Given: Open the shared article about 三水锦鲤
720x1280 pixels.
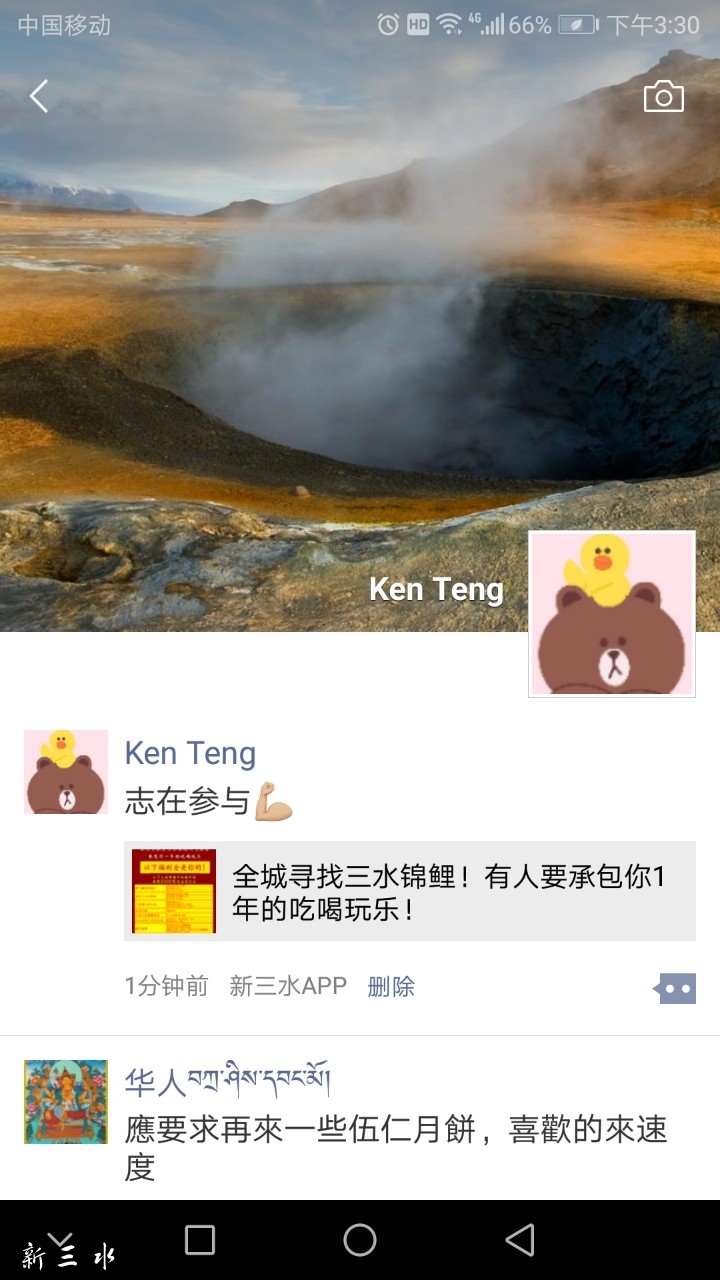Looking at the screenshot, I should coord(410,891).
